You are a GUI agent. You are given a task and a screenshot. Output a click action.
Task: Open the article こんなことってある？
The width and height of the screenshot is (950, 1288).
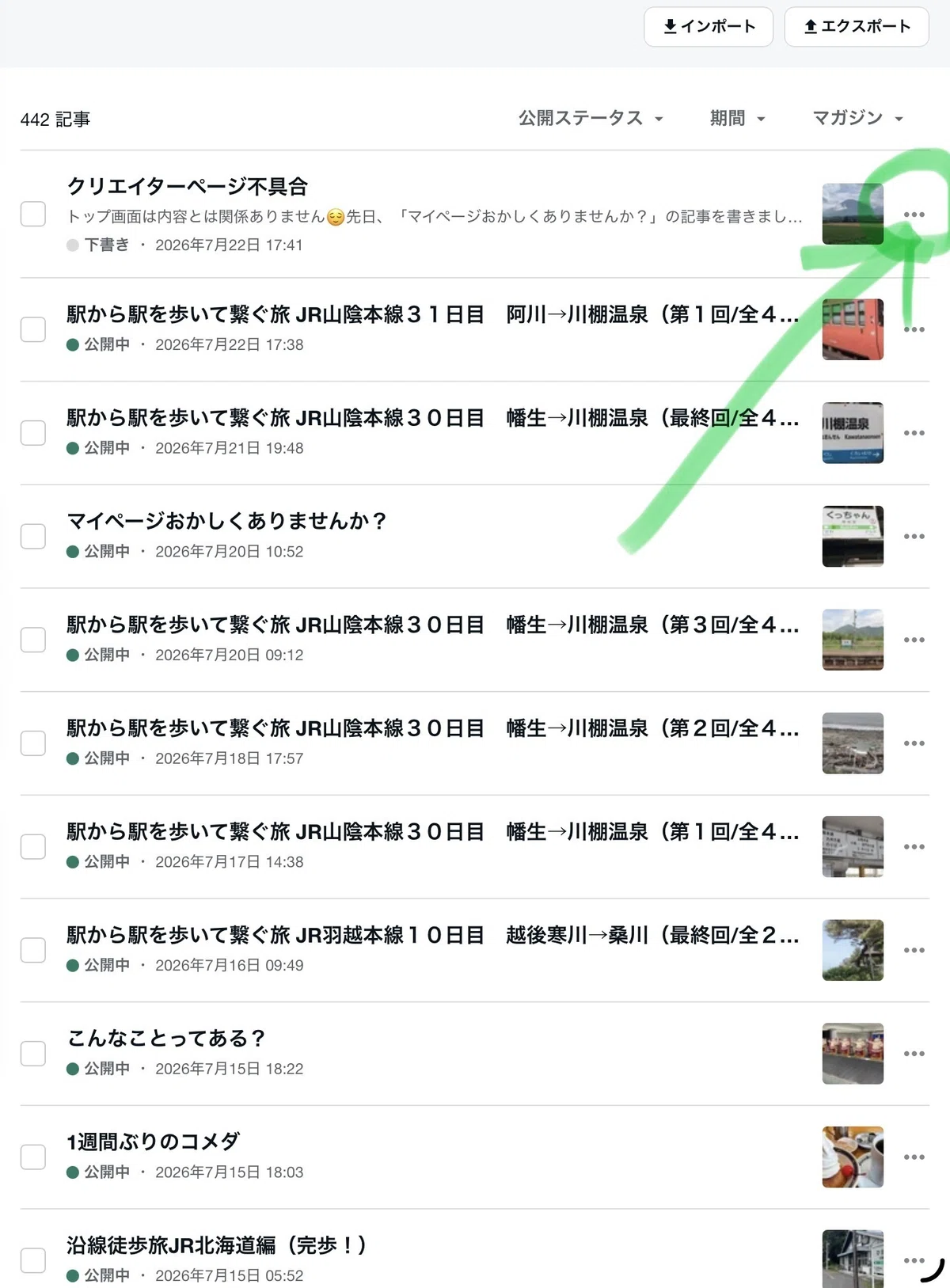[x=166, y=1038]
